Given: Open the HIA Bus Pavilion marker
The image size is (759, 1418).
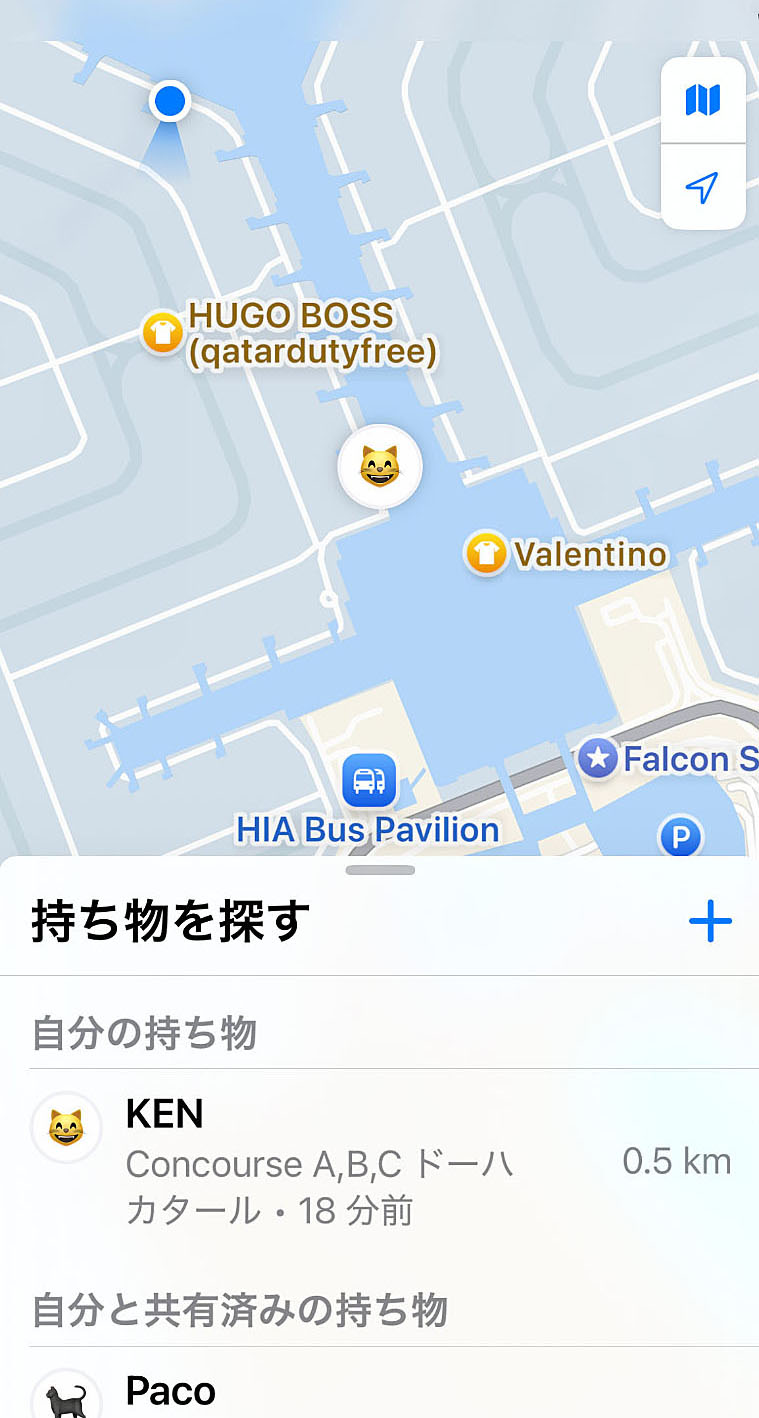Looking at the screenshot, I should tap(369, 781).
